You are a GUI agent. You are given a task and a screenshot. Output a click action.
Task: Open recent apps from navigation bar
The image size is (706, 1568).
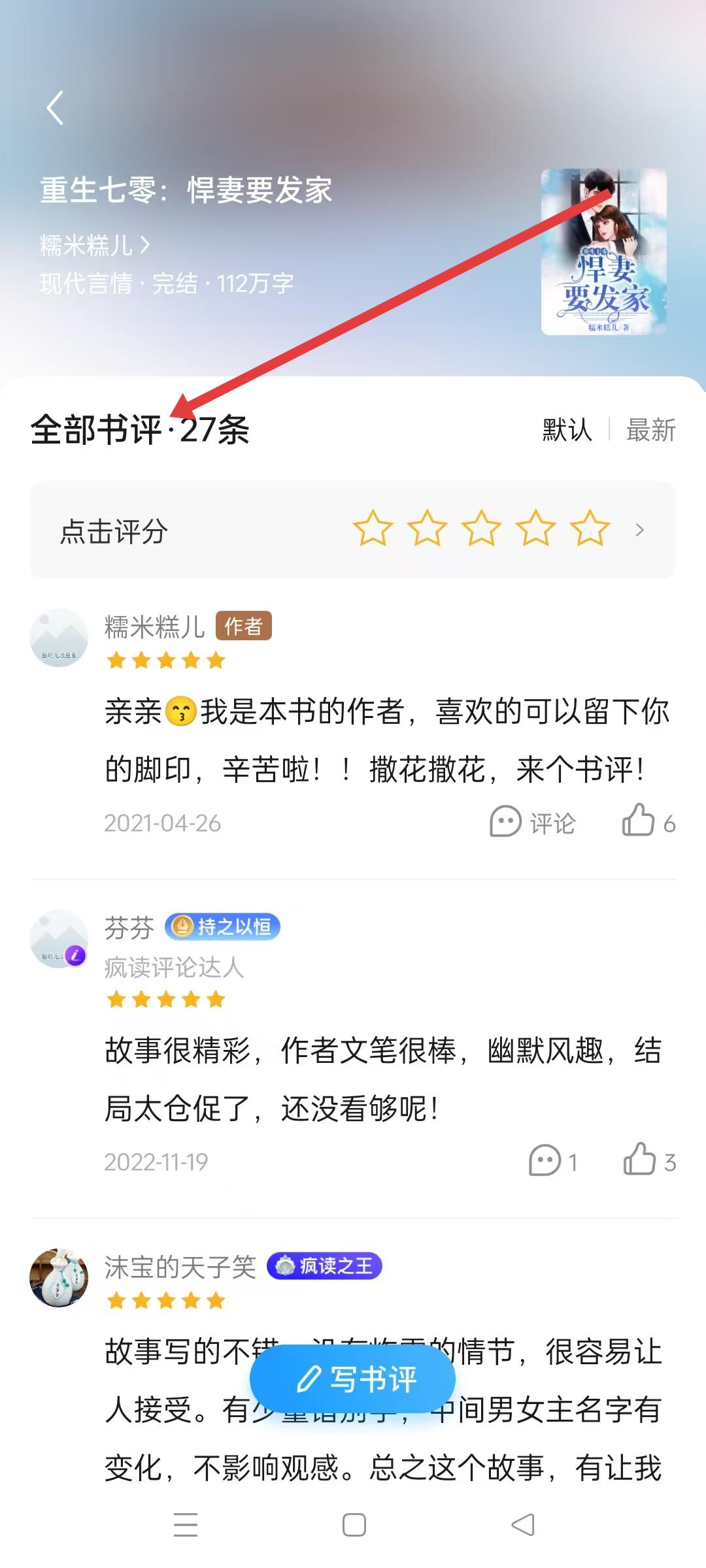[x=186, y=1526]
